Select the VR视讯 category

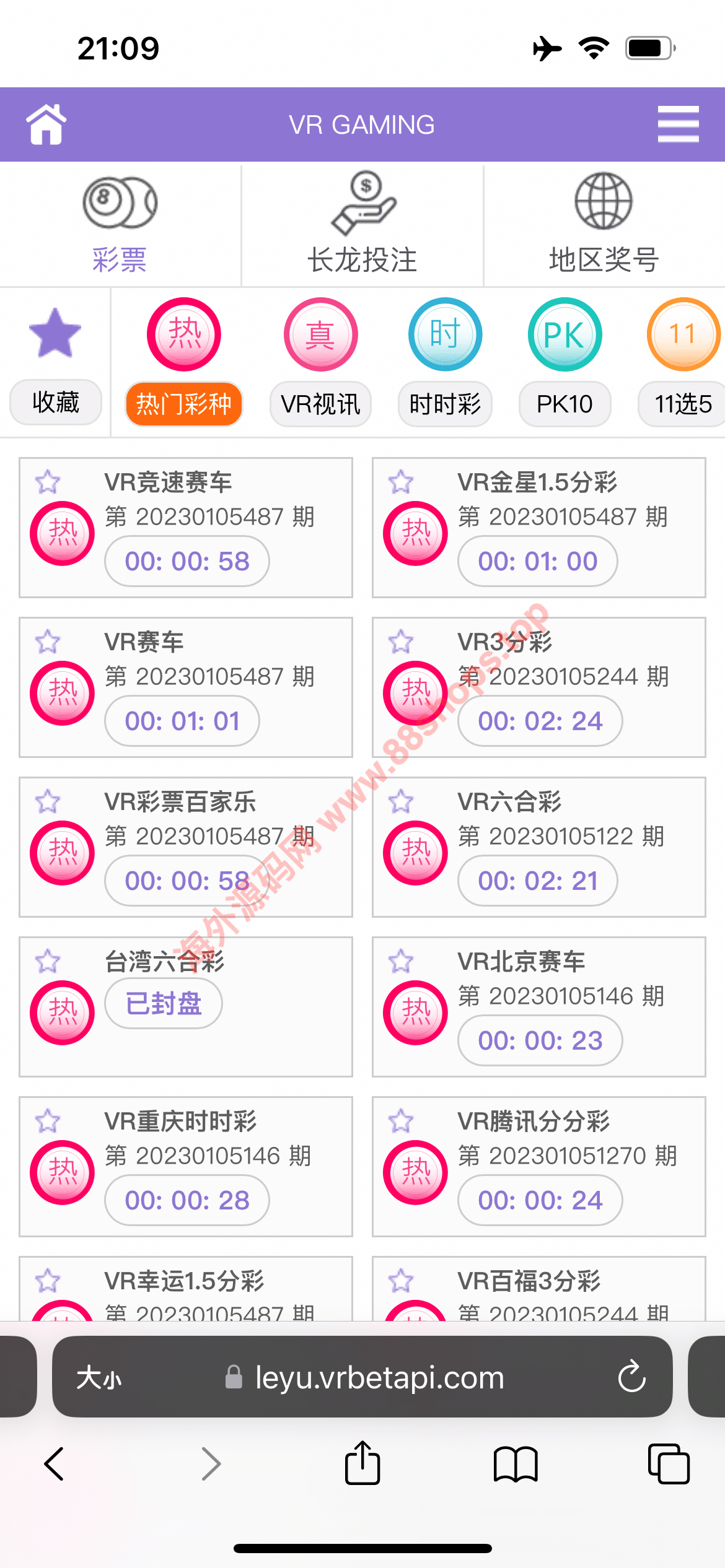click(x=320, y=365)
